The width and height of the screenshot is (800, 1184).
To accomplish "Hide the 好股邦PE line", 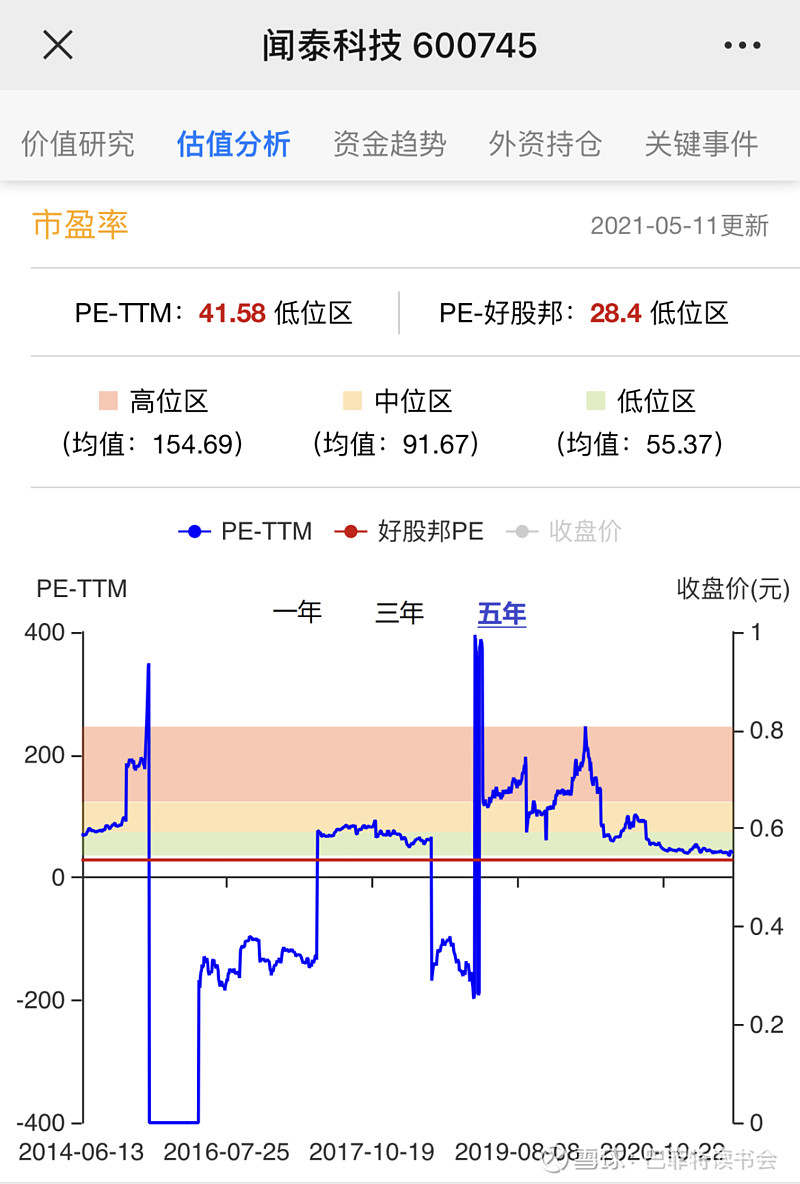I will pyautogui.click(x=410, y=531).
